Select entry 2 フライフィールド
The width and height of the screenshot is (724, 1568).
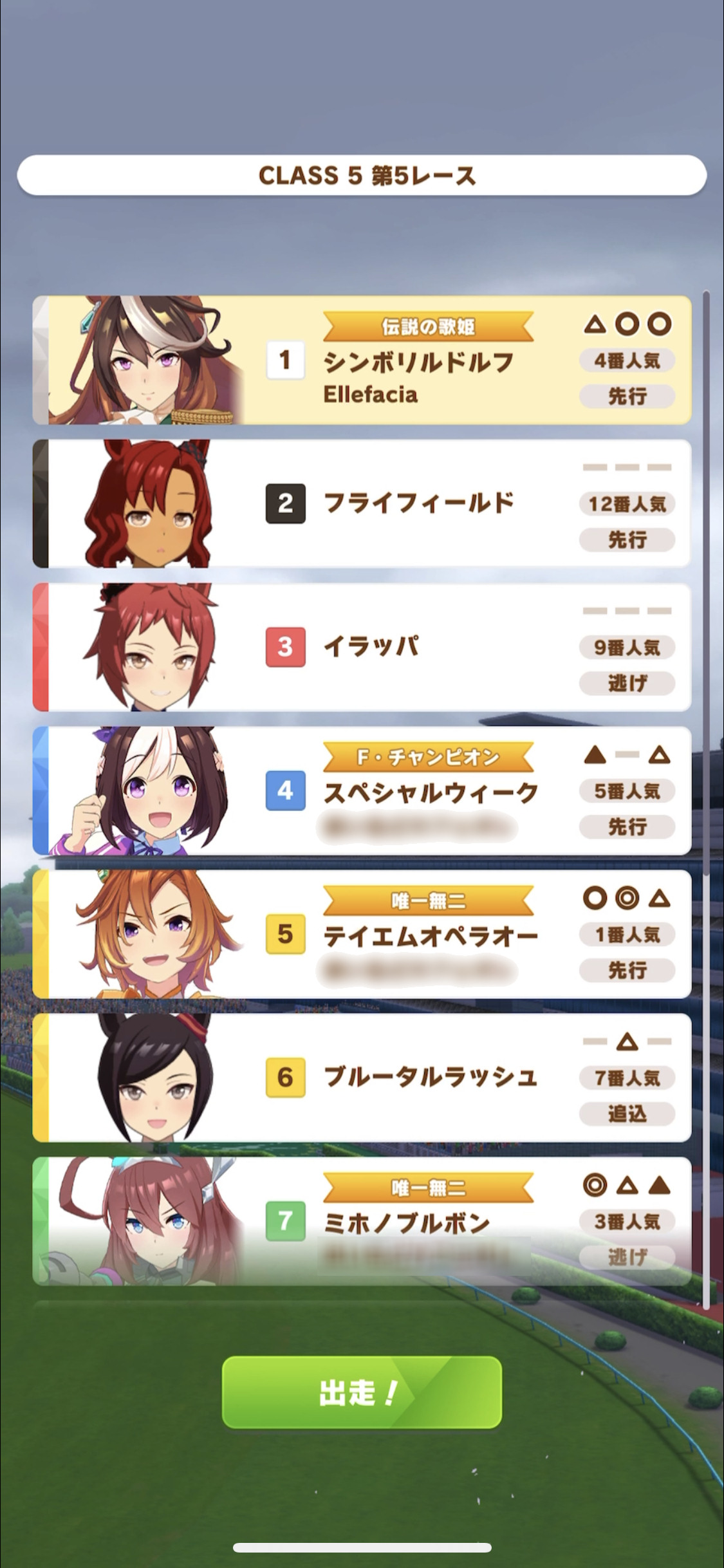(362, 503)
